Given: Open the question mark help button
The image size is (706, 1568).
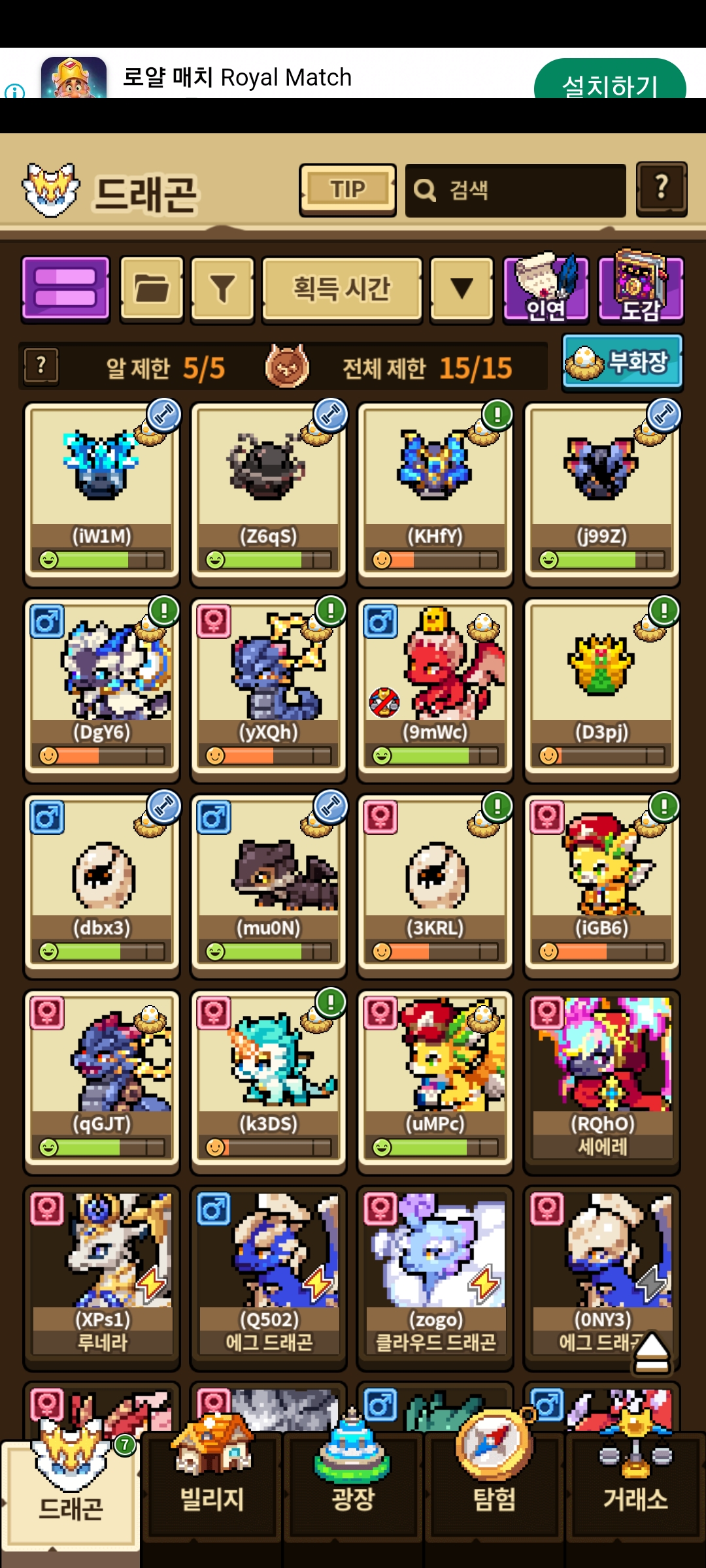Looking at the screenshot, I should pyautogui.click(x=661, y=189).
